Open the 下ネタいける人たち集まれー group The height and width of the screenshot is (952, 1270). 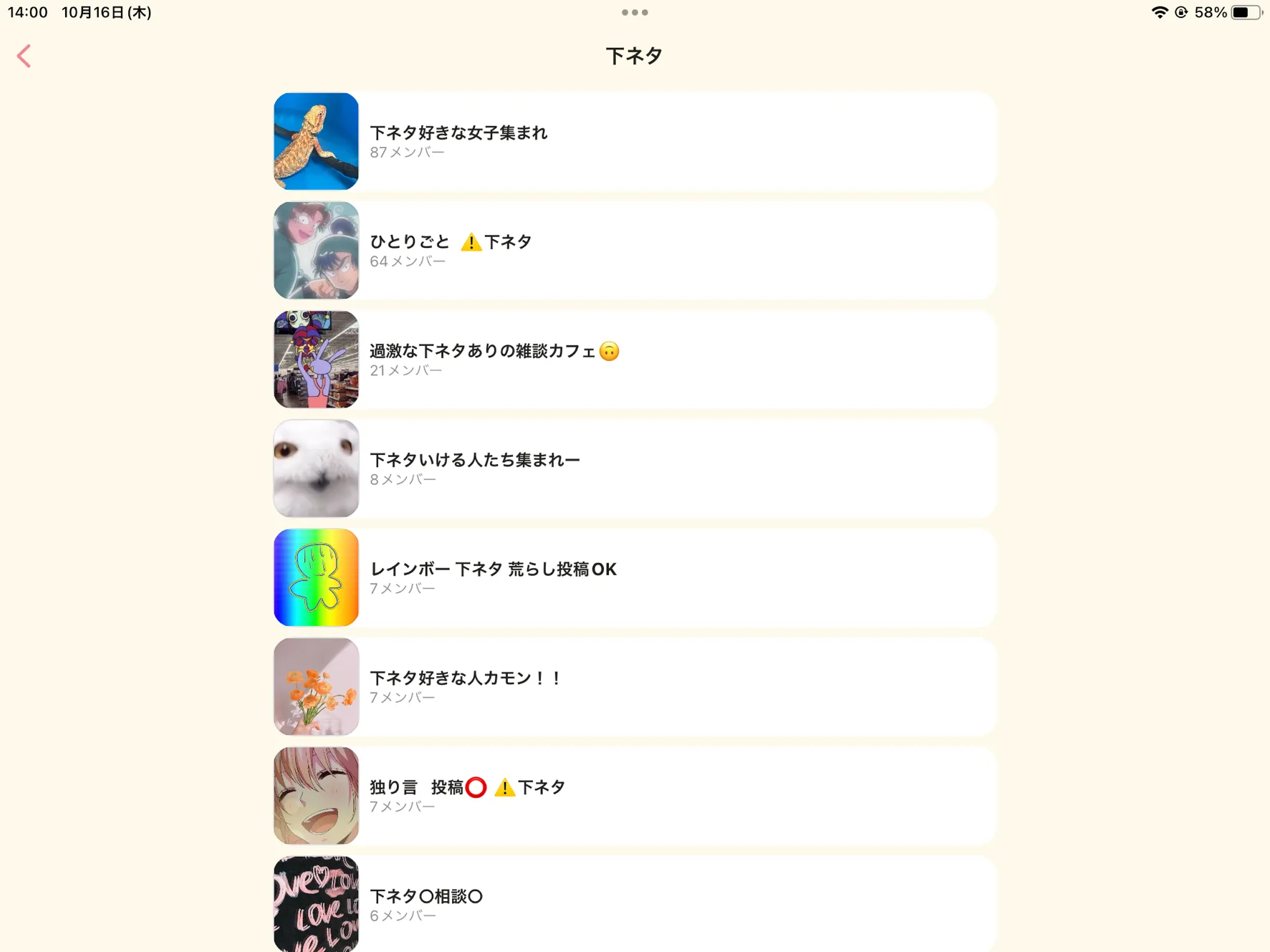coord(634,468)
